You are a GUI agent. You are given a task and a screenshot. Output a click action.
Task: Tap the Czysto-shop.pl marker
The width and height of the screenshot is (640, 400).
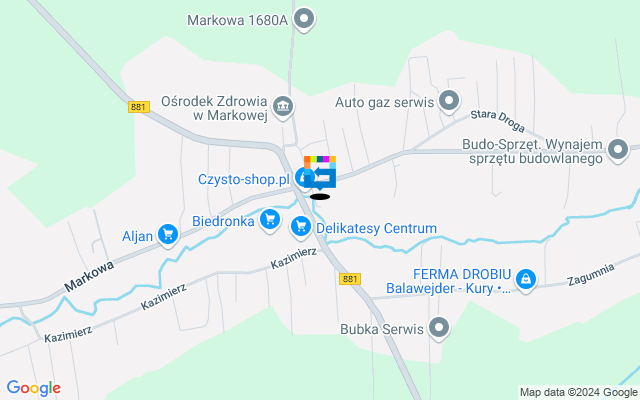304,178
